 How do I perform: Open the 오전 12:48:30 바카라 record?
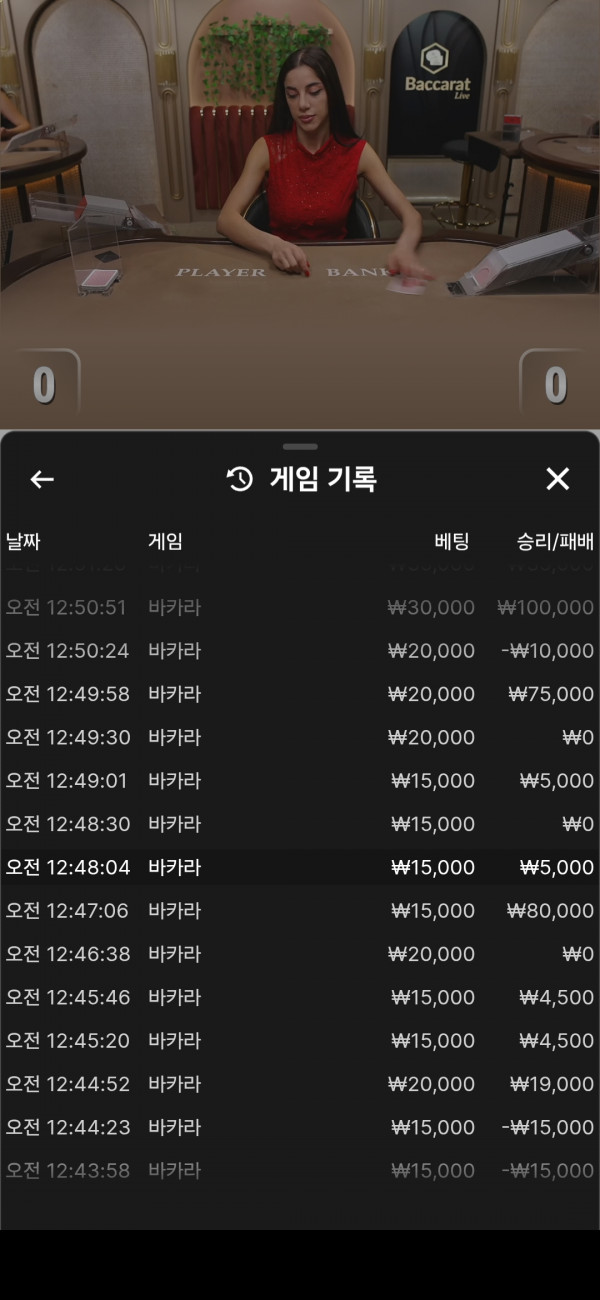[300, 824]
